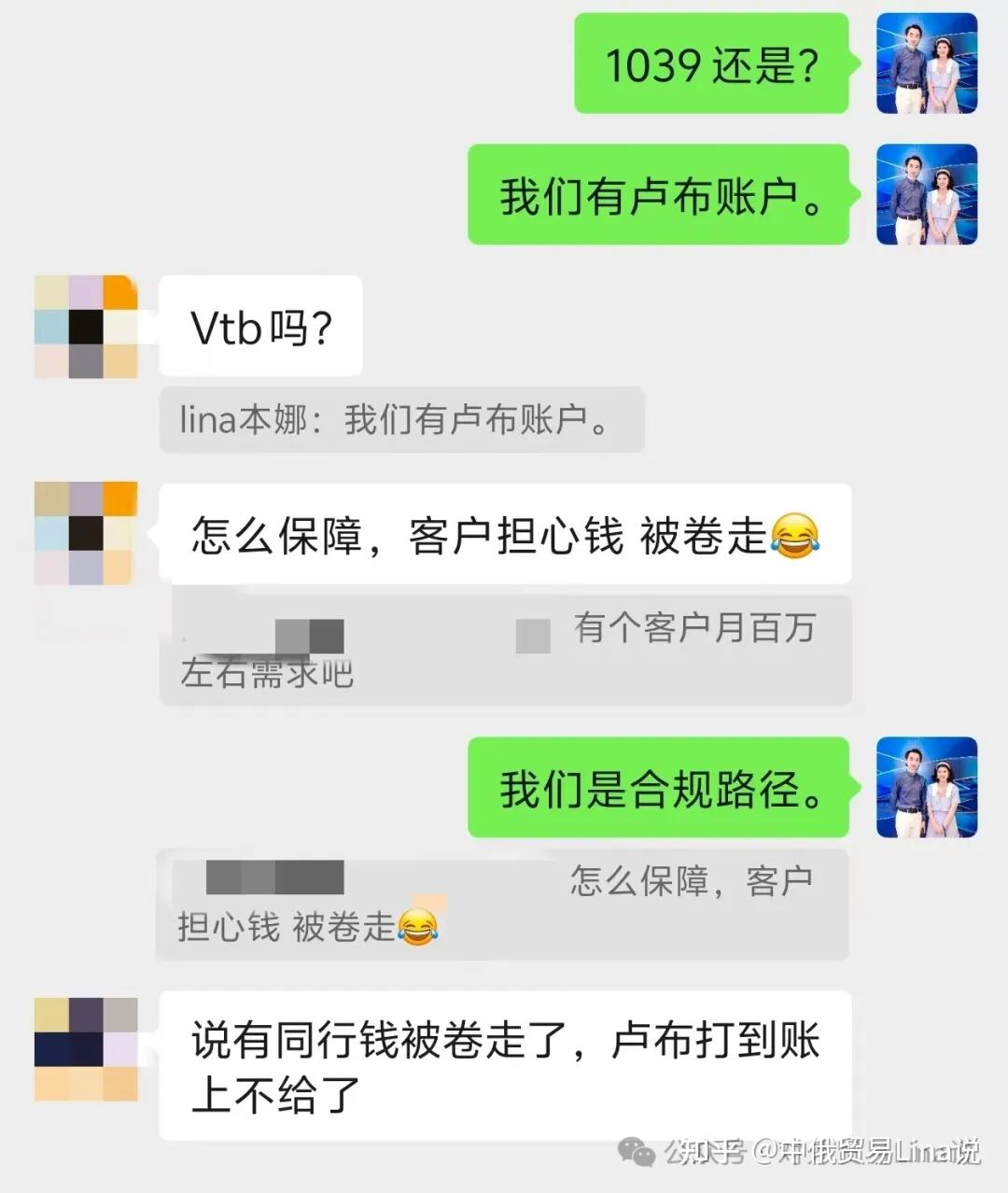The image size is (1008, 1193).
Task: Click the contact avatar beside '怎么保障' message
Action: tap(84, 530)
